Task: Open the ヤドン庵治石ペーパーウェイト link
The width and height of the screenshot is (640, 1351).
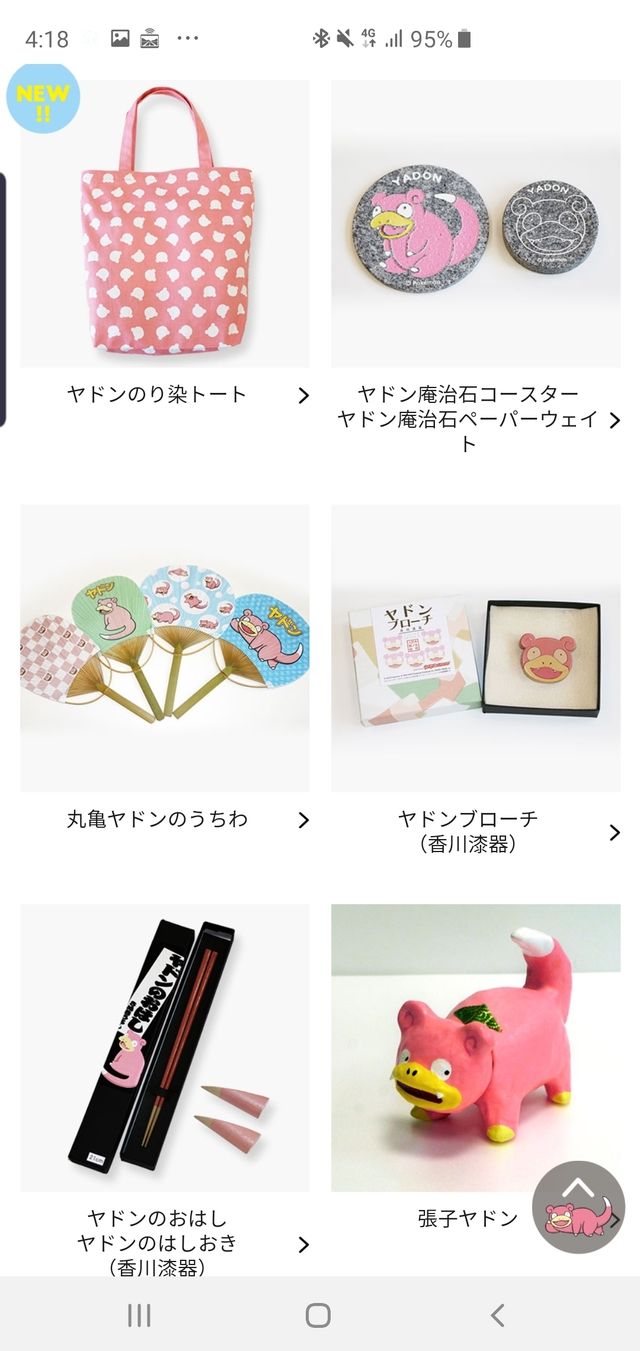Action: pyautogui.click(x=476, y=419)
